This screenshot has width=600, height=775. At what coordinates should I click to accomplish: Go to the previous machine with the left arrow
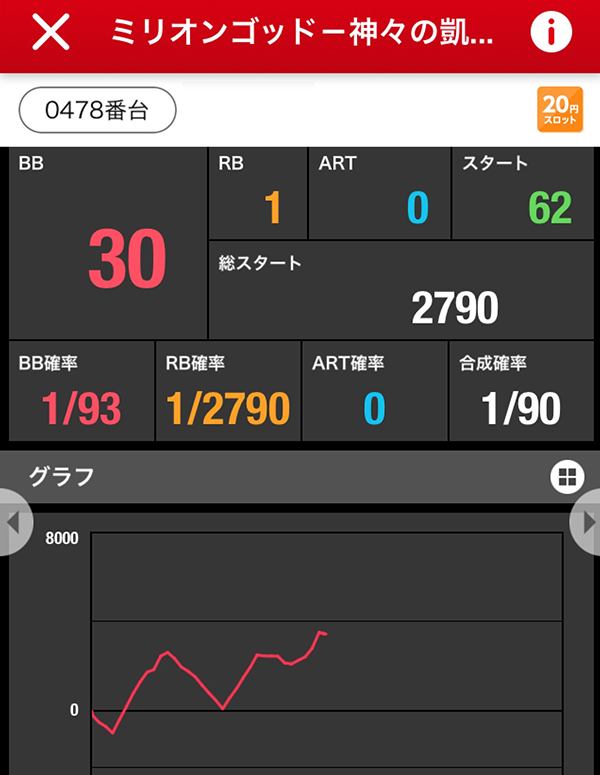coord(14,522)
